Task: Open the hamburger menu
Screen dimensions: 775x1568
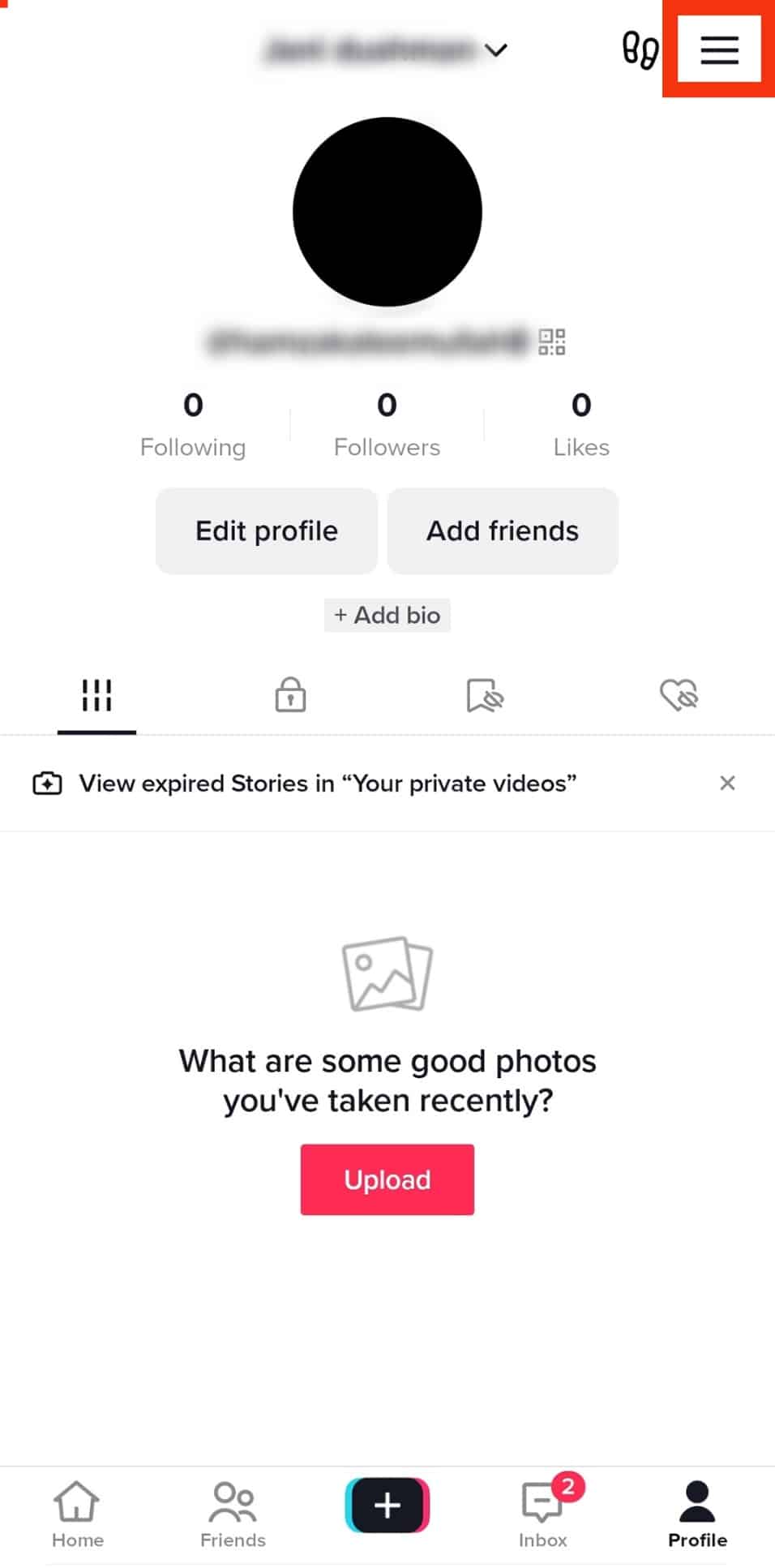Action: 719,49
